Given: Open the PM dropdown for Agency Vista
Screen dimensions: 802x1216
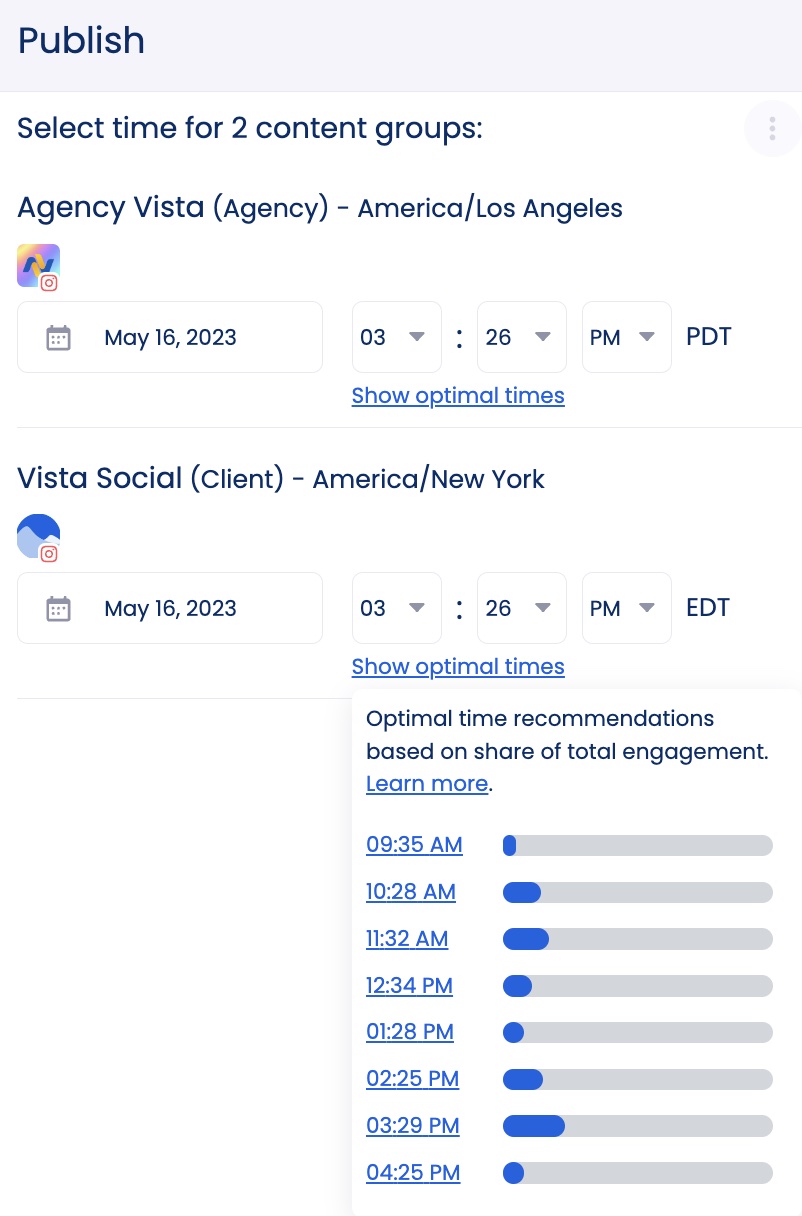Looking at the screenshot, I should 626,337.
